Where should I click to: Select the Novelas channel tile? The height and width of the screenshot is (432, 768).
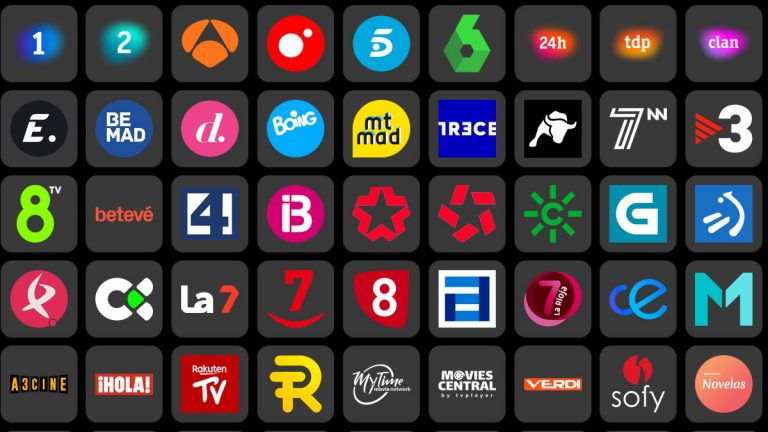724,384
